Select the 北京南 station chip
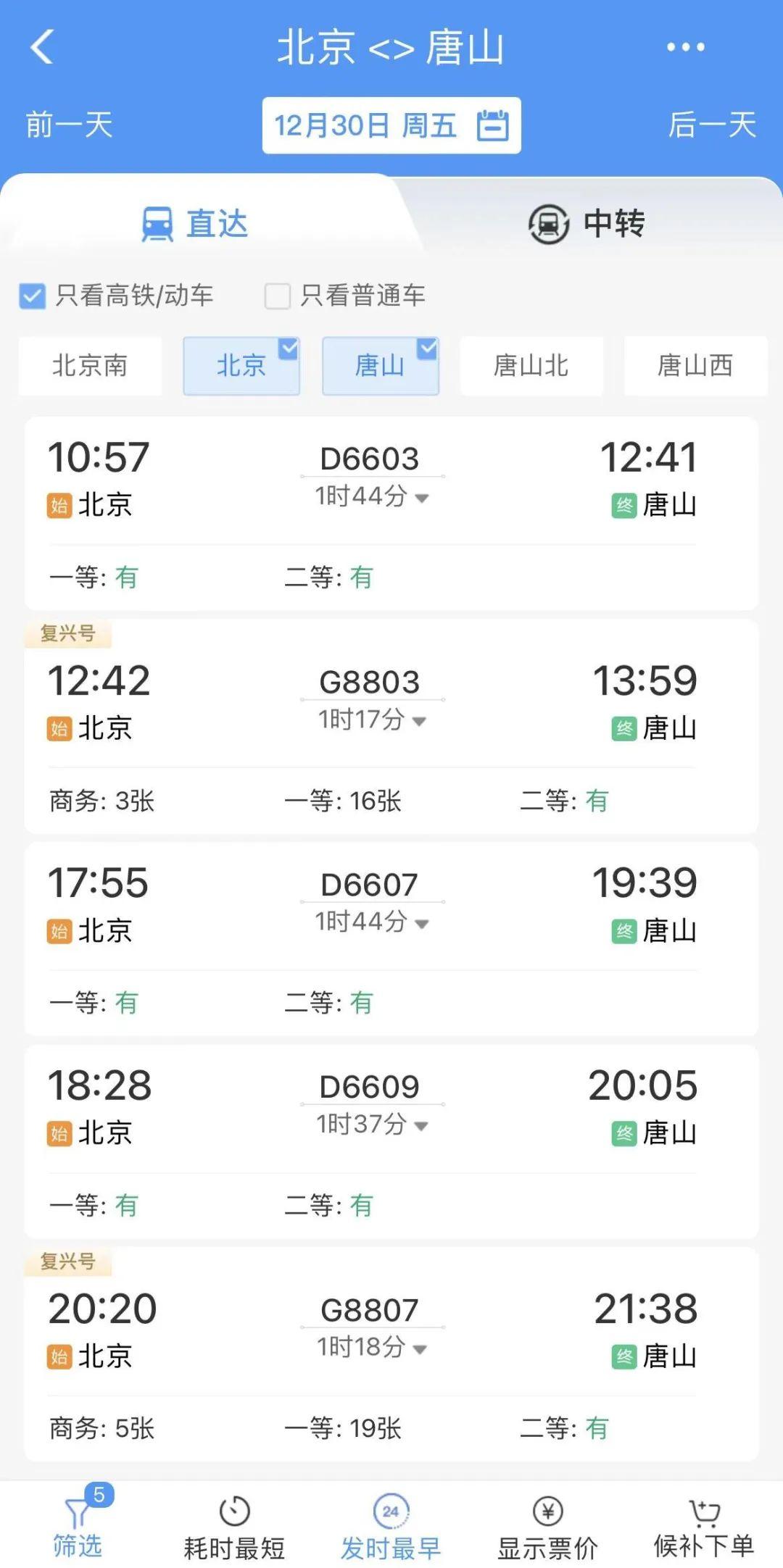The height and width of the screenshot is (1568, 783). 90,366
